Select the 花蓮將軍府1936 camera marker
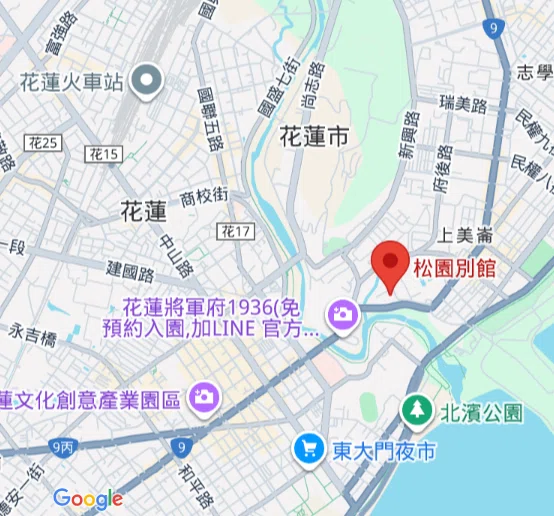 [x=343, y=317]
